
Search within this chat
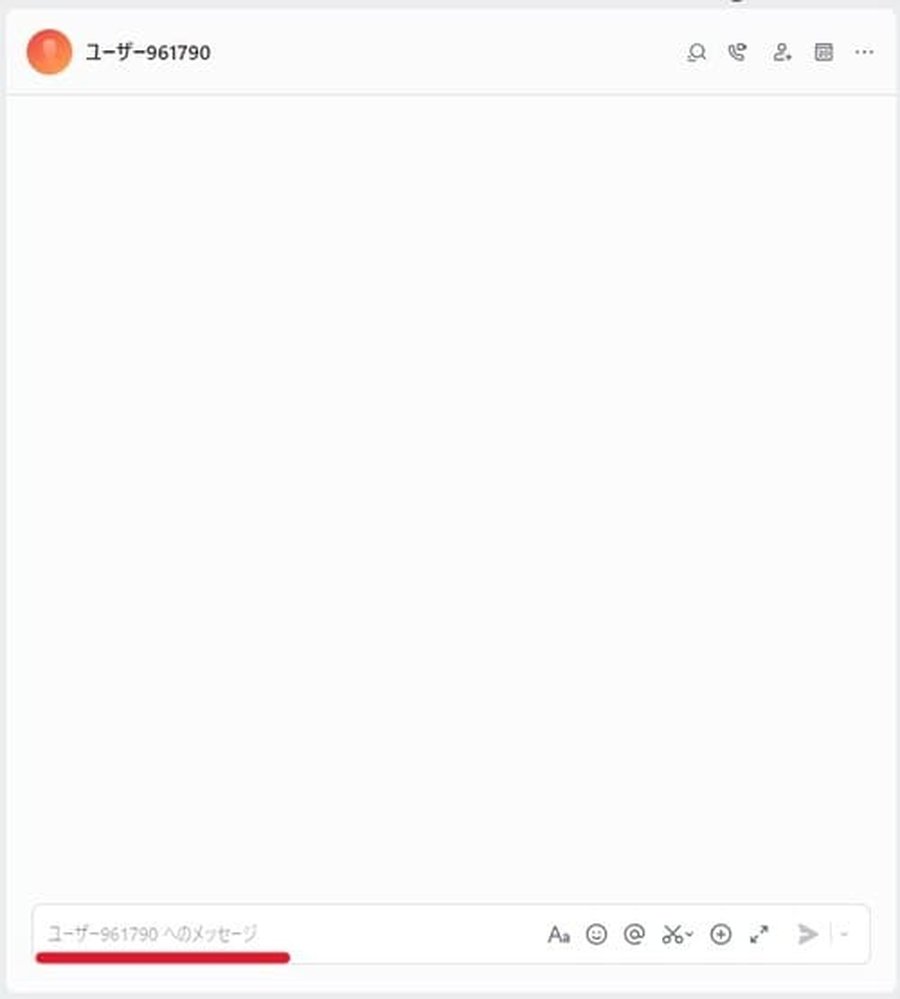pos(696,53)
